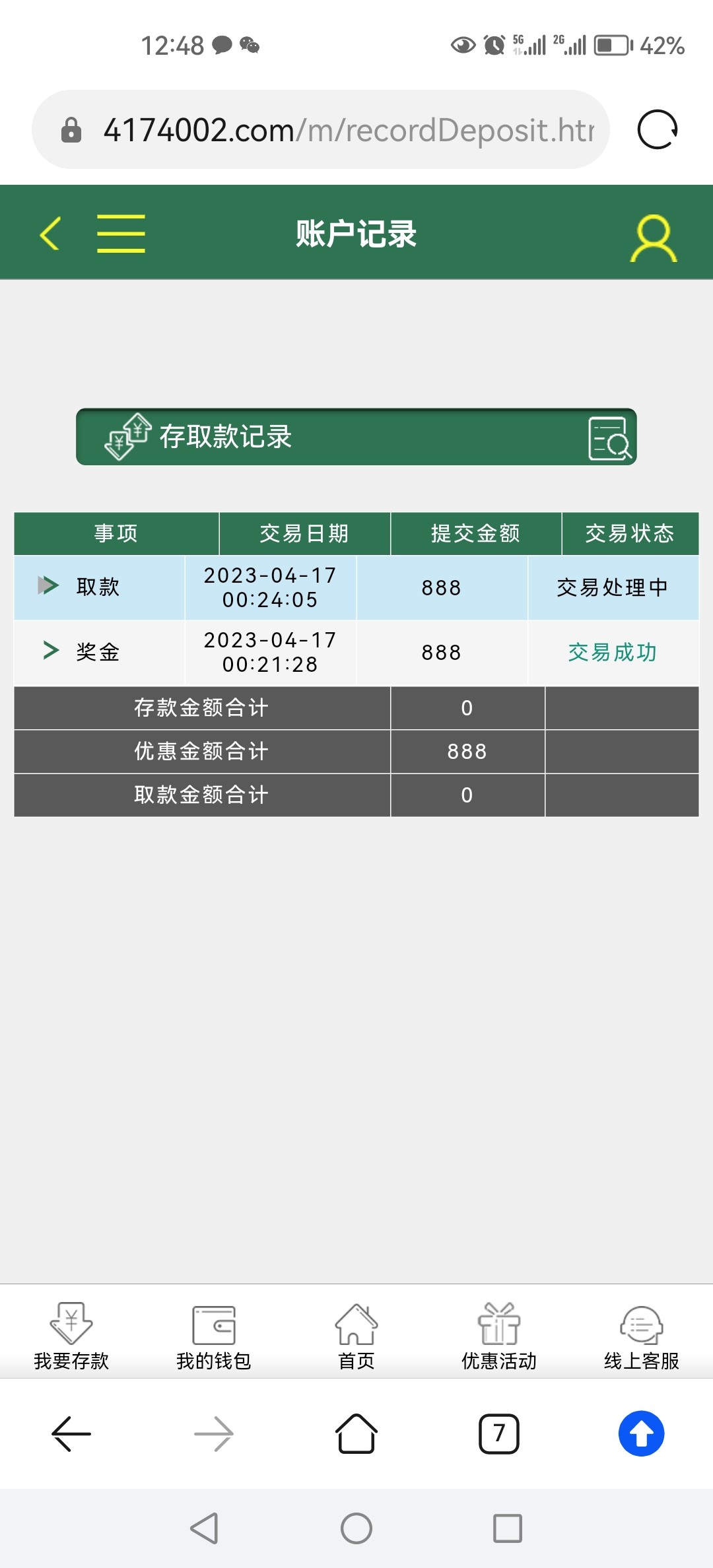Tap the battery indicator in status bar
The height and width of the screenshot is (1568, 713).
(611, 46)
